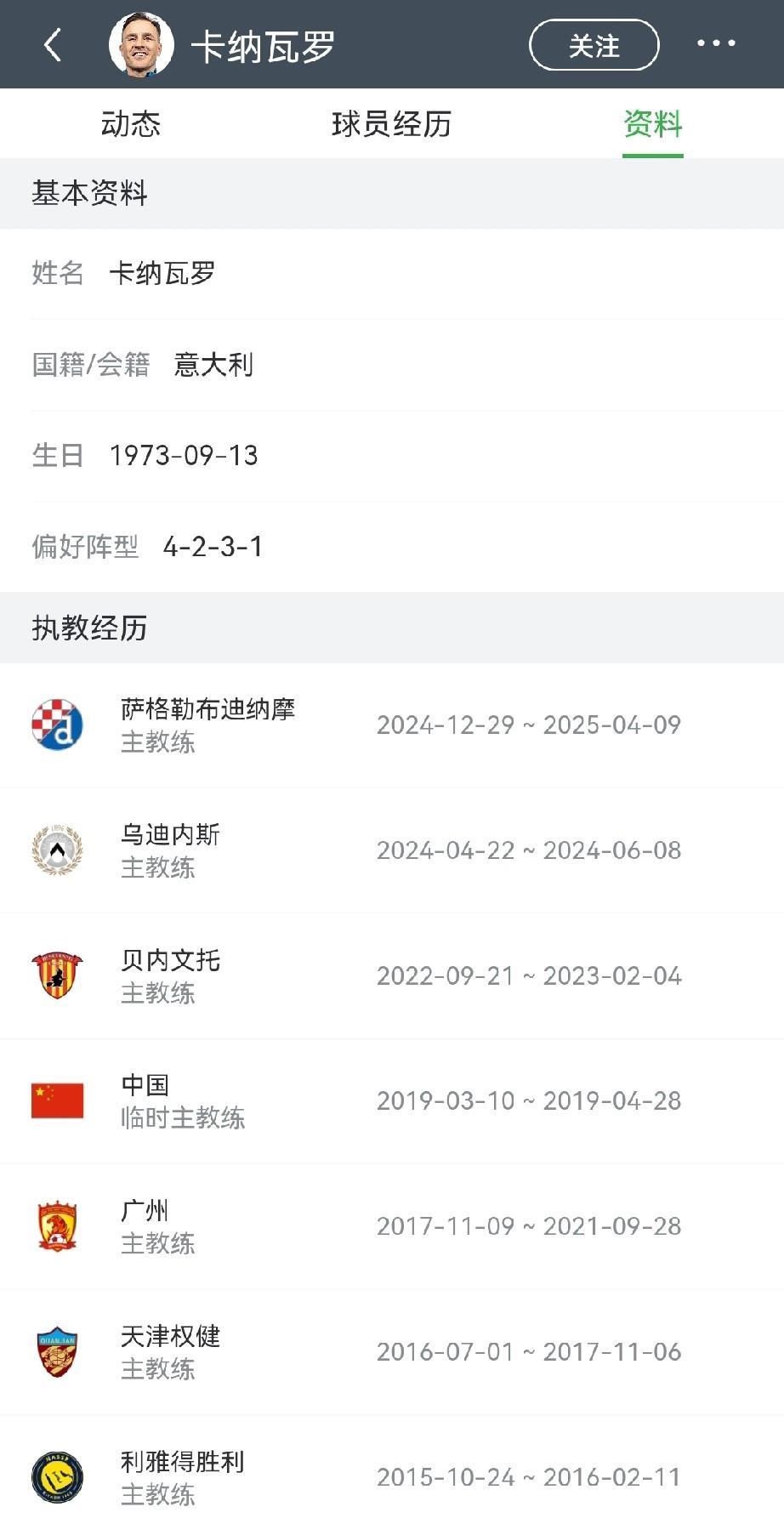Open the 中国 interim coach entry
Viewport: 784px width, 1518px height.
pos(391,1100)
